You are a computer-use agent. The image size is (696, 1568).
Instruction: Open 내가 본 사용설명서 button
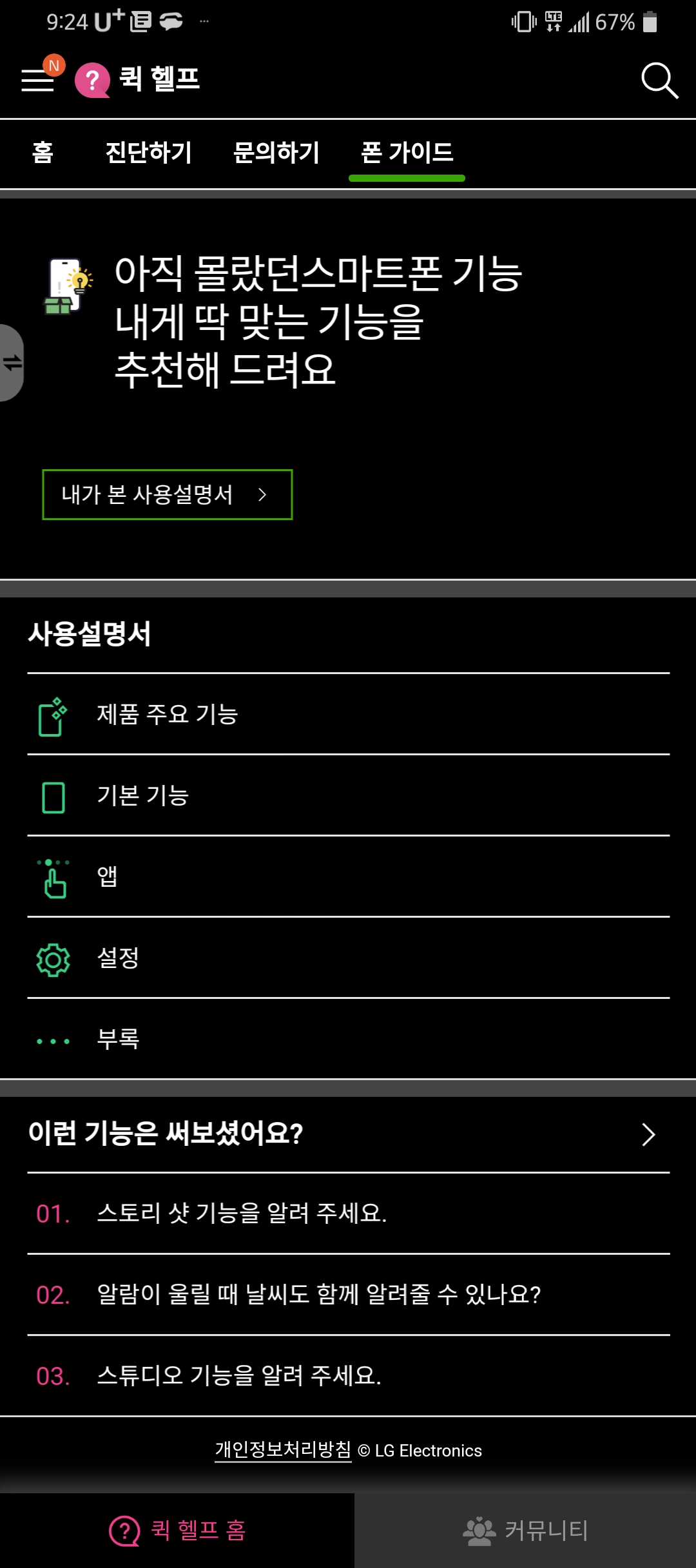pos(167,494)
